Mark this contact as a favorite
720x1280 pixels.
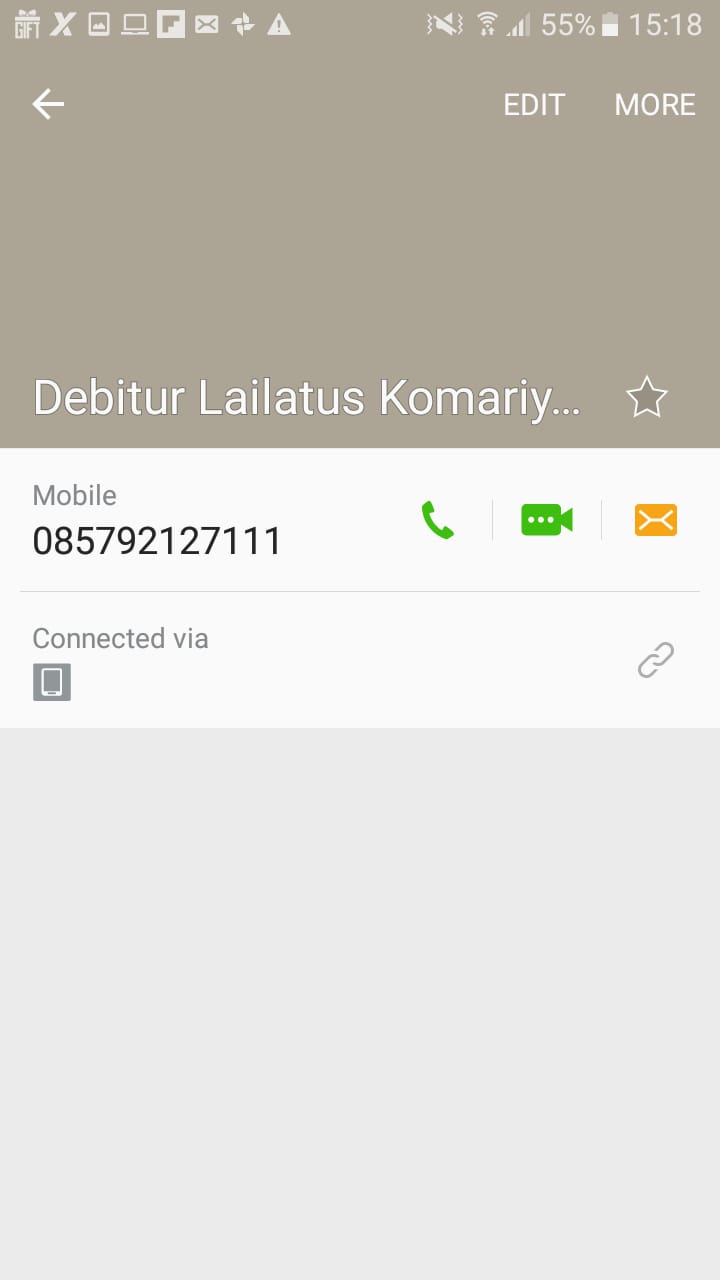pos(646,398)
